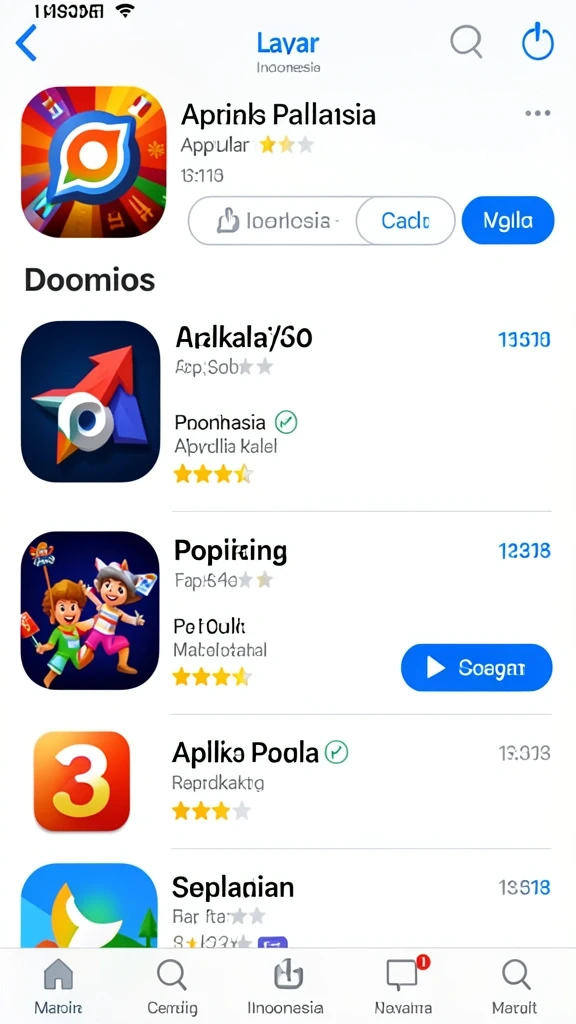Open the Aprinks Pallaisia app icon

[x=93, y=162]
